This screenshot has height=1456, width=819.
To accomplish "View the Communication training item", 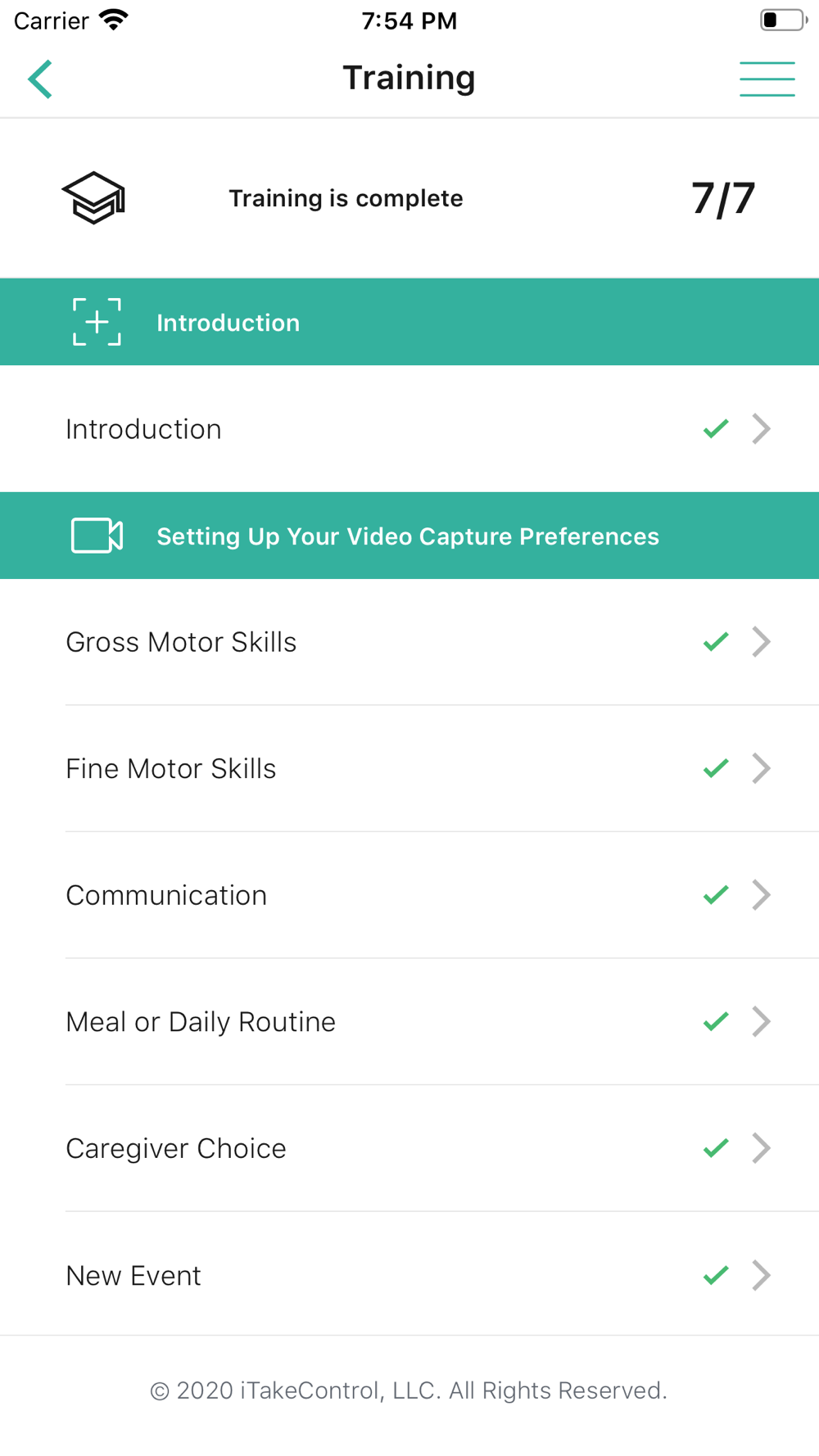I will pyautogui.click(x=409, y=895).
